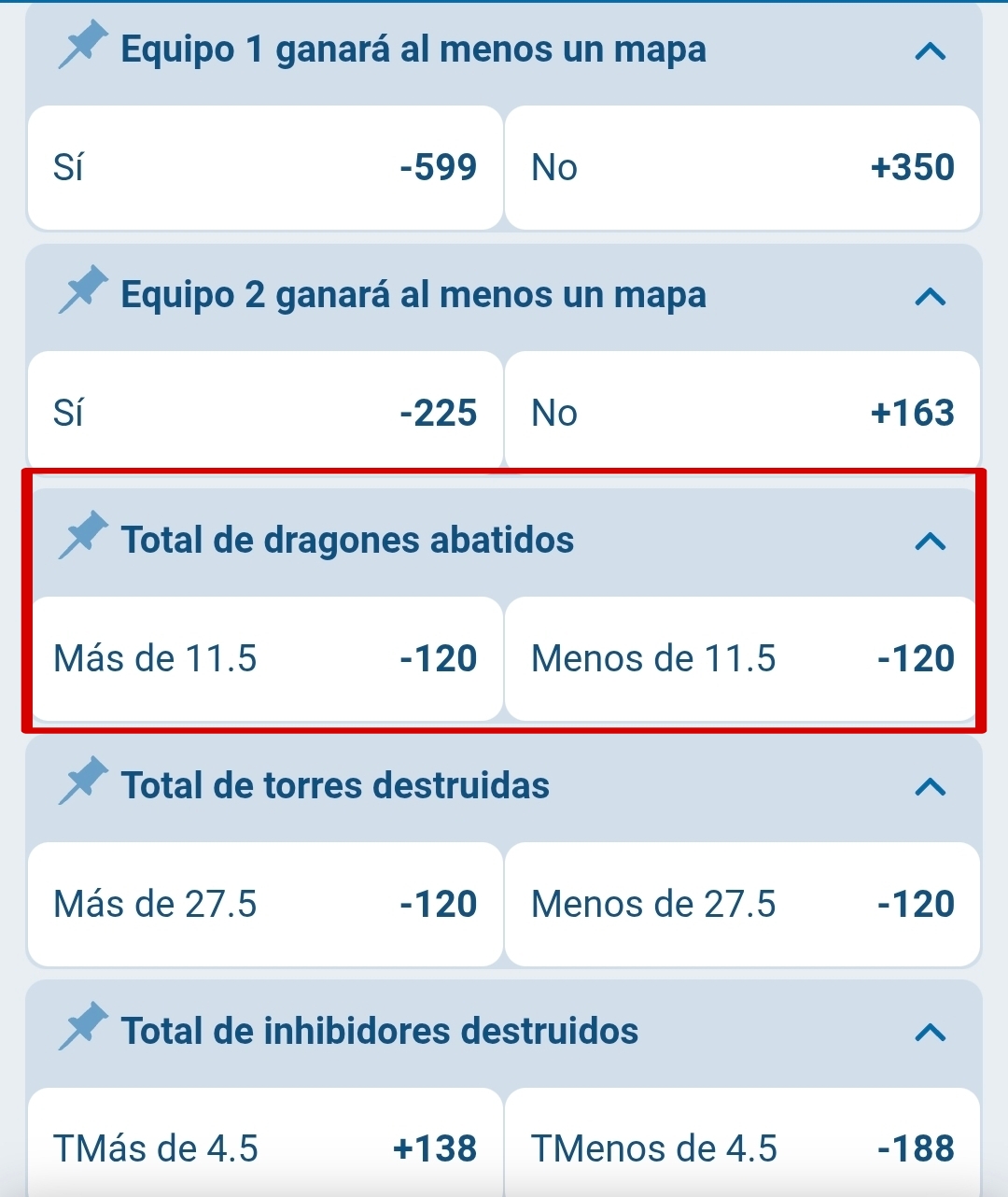The width and height of the screenshot is (1008, 1197).
Task: Collapse the 'Equipo 1 ganará al menos un mapa' section
Action: coord(929,53)
